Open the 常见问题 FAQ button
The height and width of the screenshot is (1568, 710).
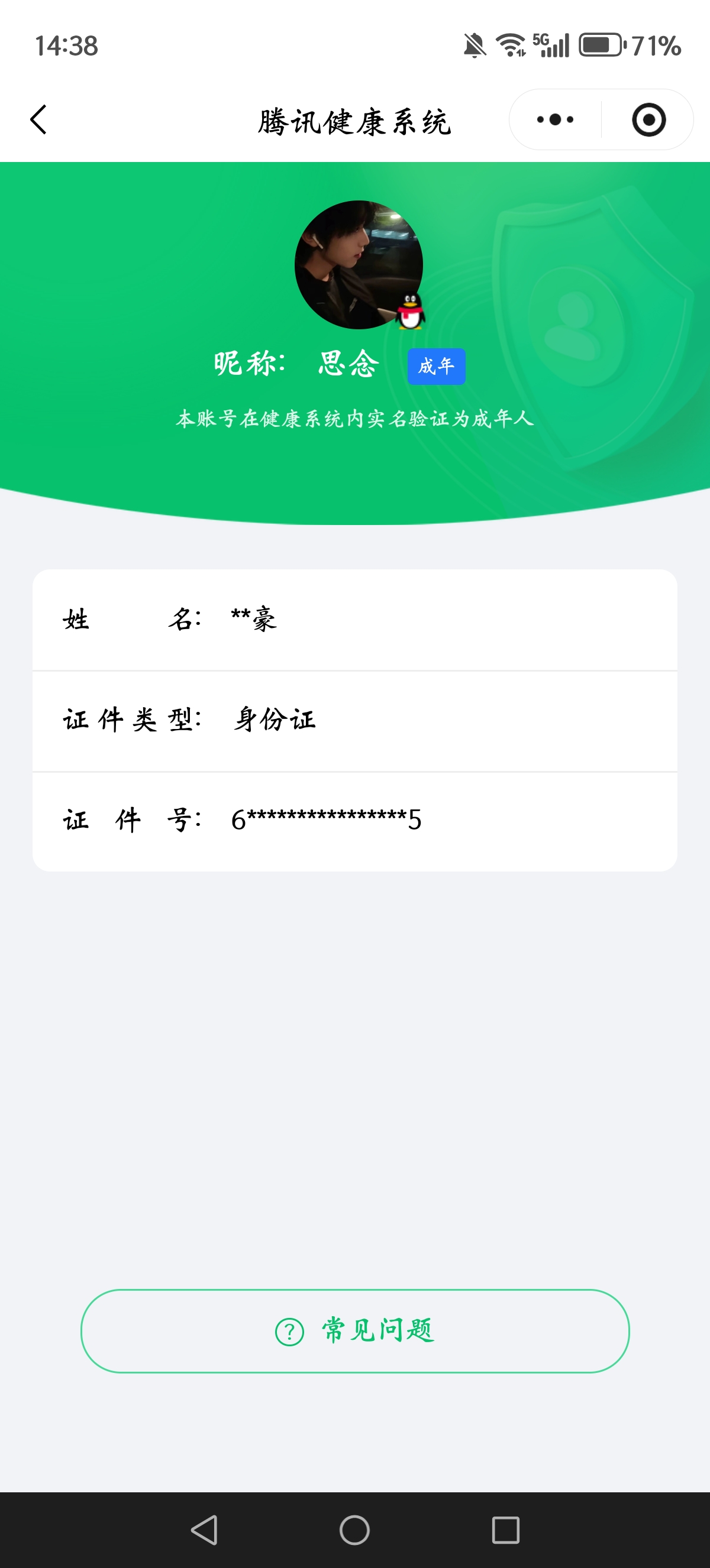click(355, 1330)
